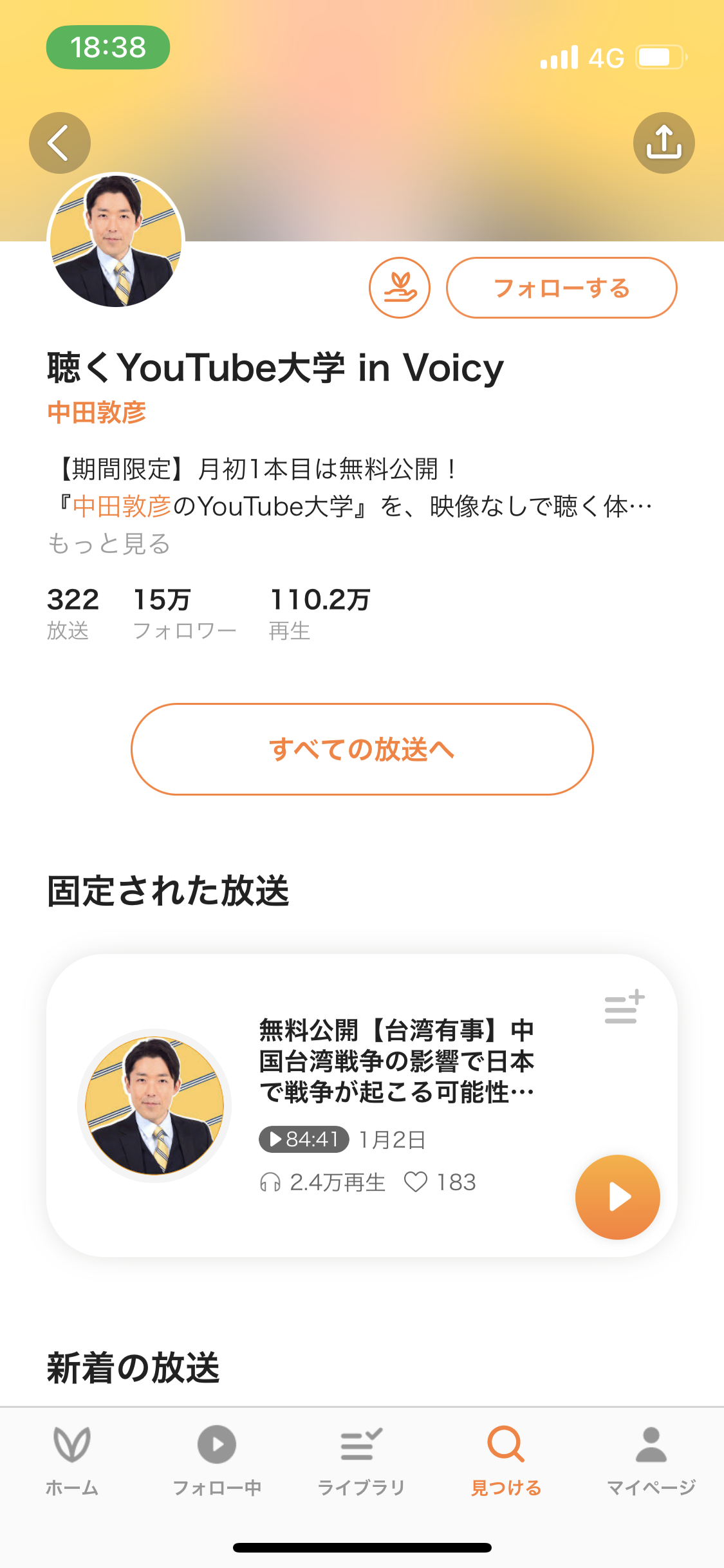Tap すべての放送へ to view all broadcasts
This screenshot has width=724, height=1568.
[362, 750]
